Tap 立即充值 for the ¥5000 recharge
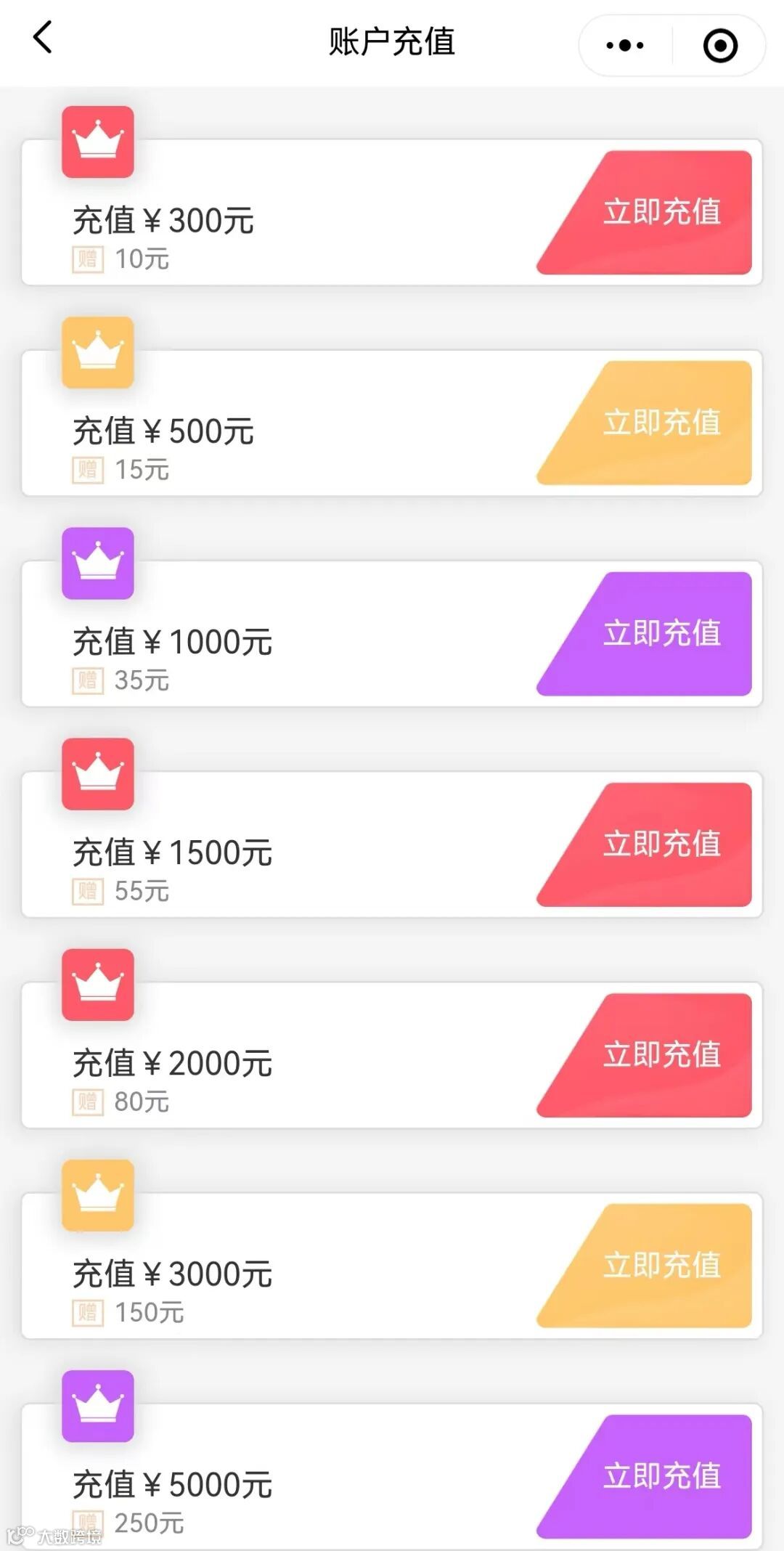This screenshot has width=784, height=1551. coord(645,1476)
